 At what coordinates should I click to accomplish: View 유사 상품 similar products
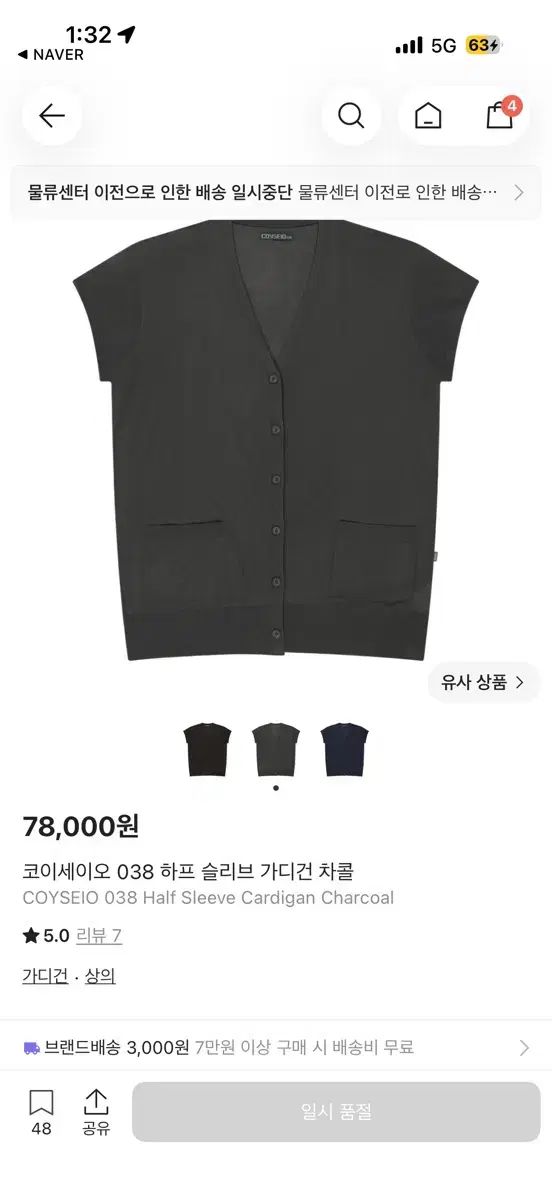pos(484,683)
